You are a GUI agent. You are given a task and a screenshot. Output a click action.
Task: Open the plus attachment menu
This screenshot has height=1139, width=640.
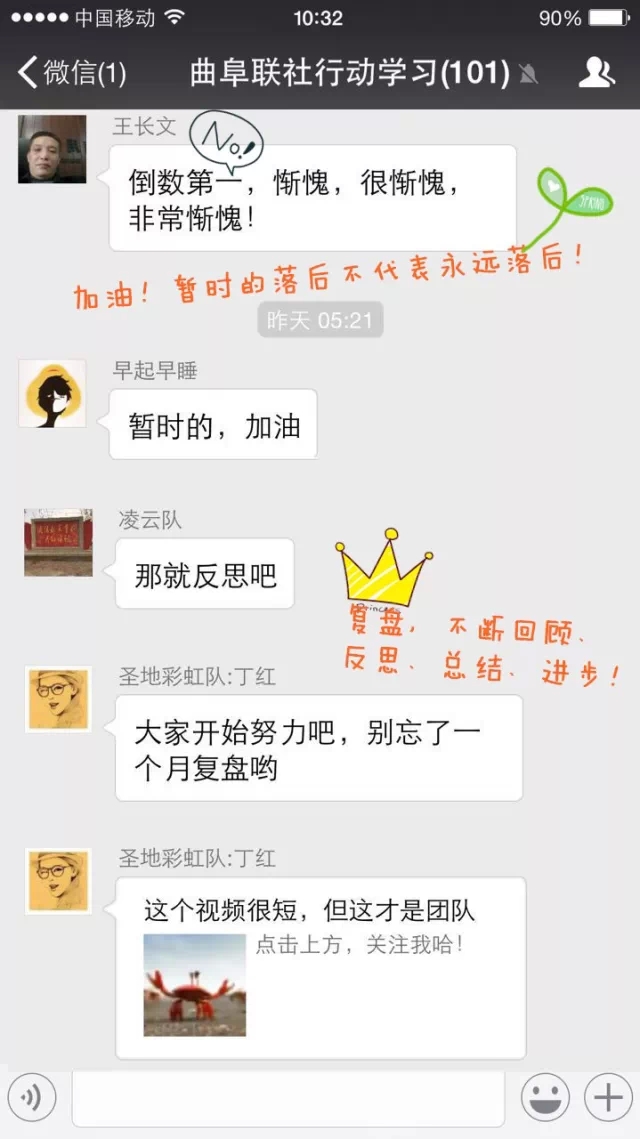[608, 1098]
